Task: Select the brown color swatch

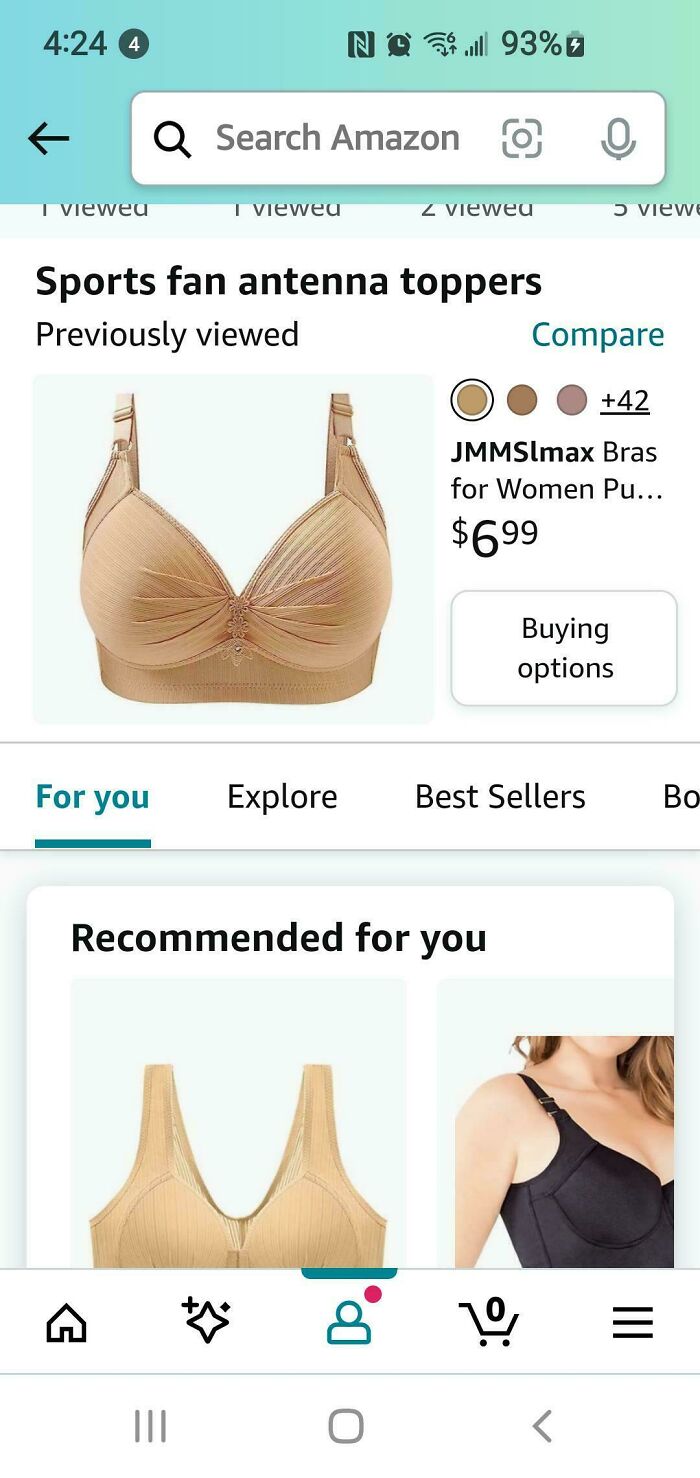Action: click(x=521, y=401)
